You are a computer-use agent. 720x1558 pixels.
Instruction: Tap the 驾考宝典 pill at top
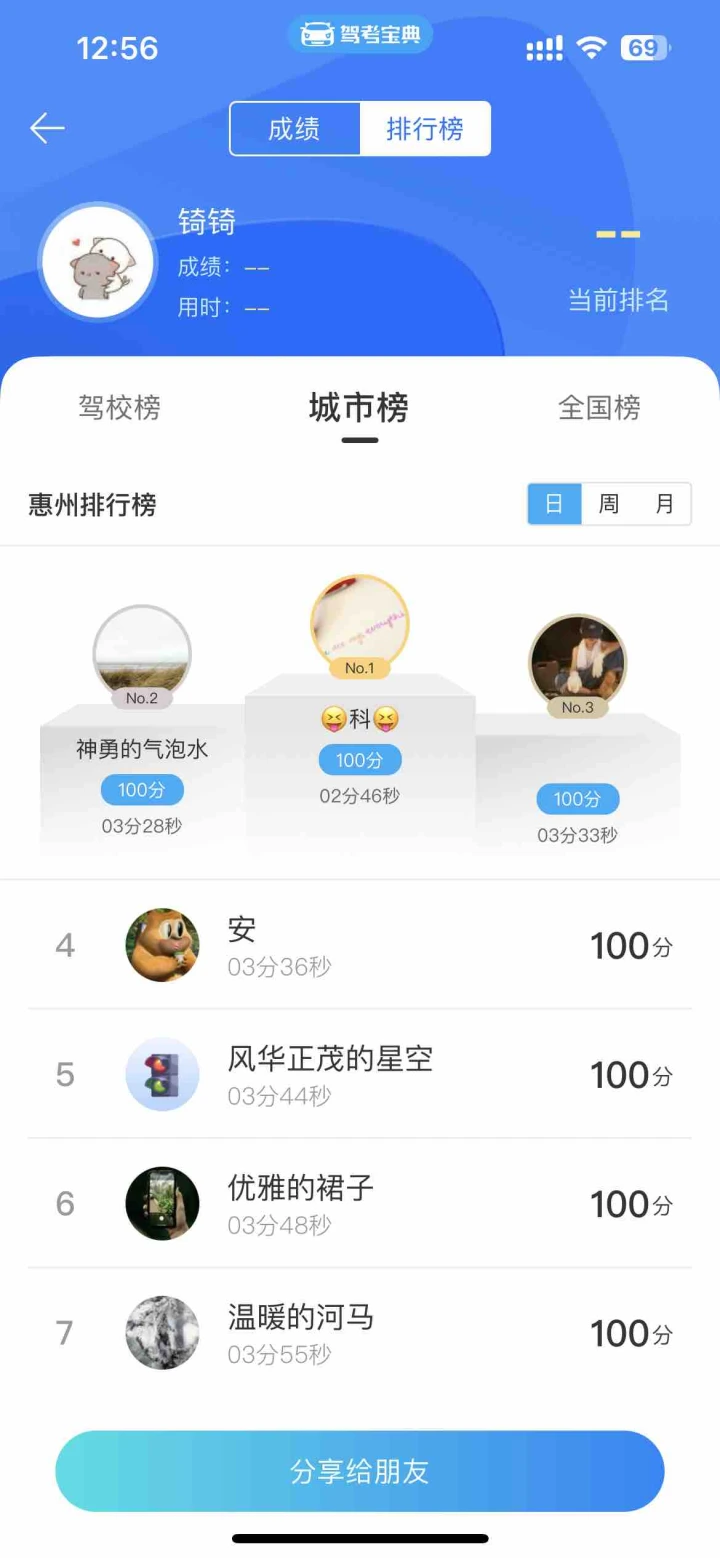[360, 35]
